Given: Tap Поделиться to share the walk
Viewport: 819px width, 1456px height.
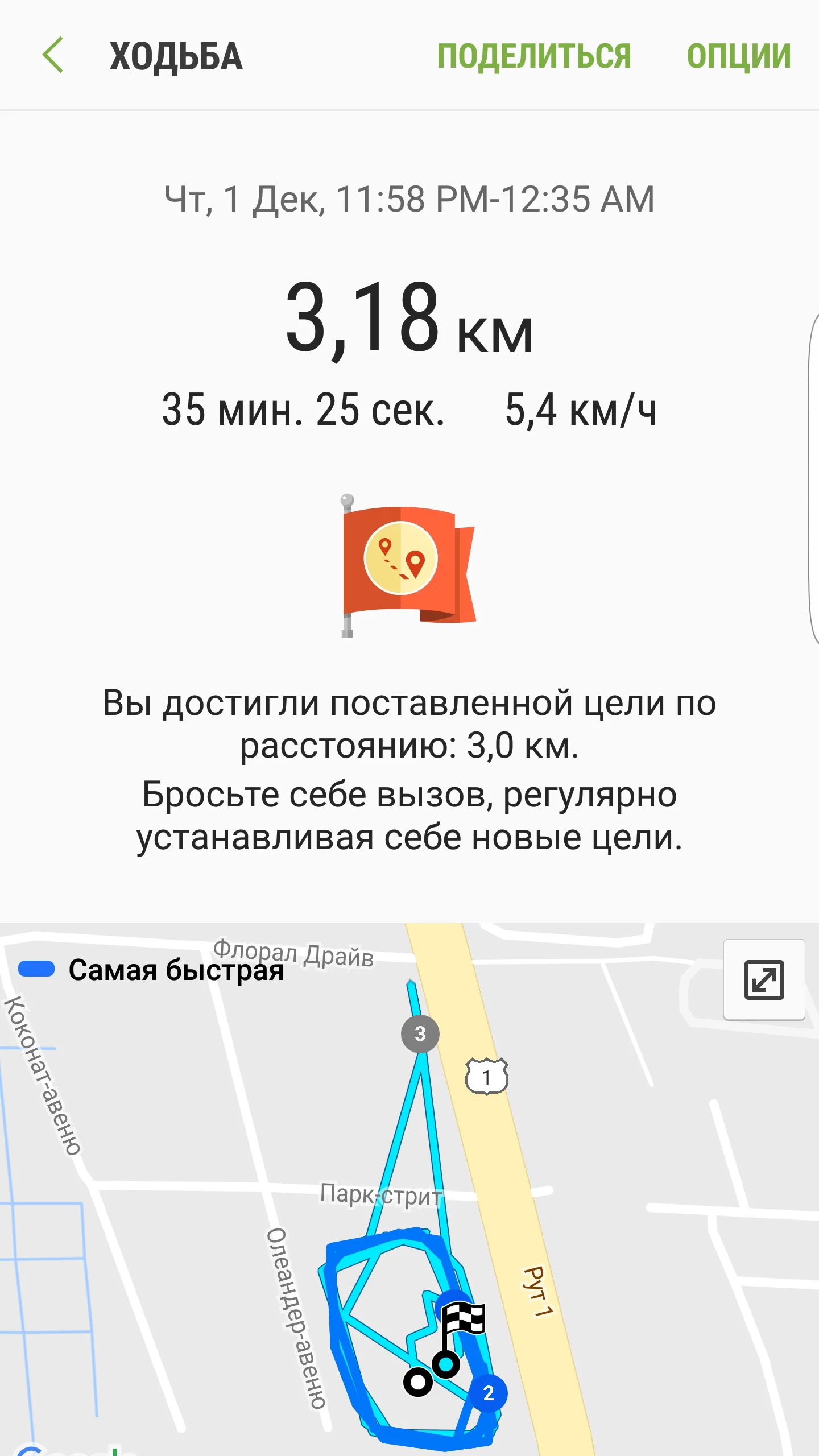Looking at the screenshot, I should click(x=533, y=56).
